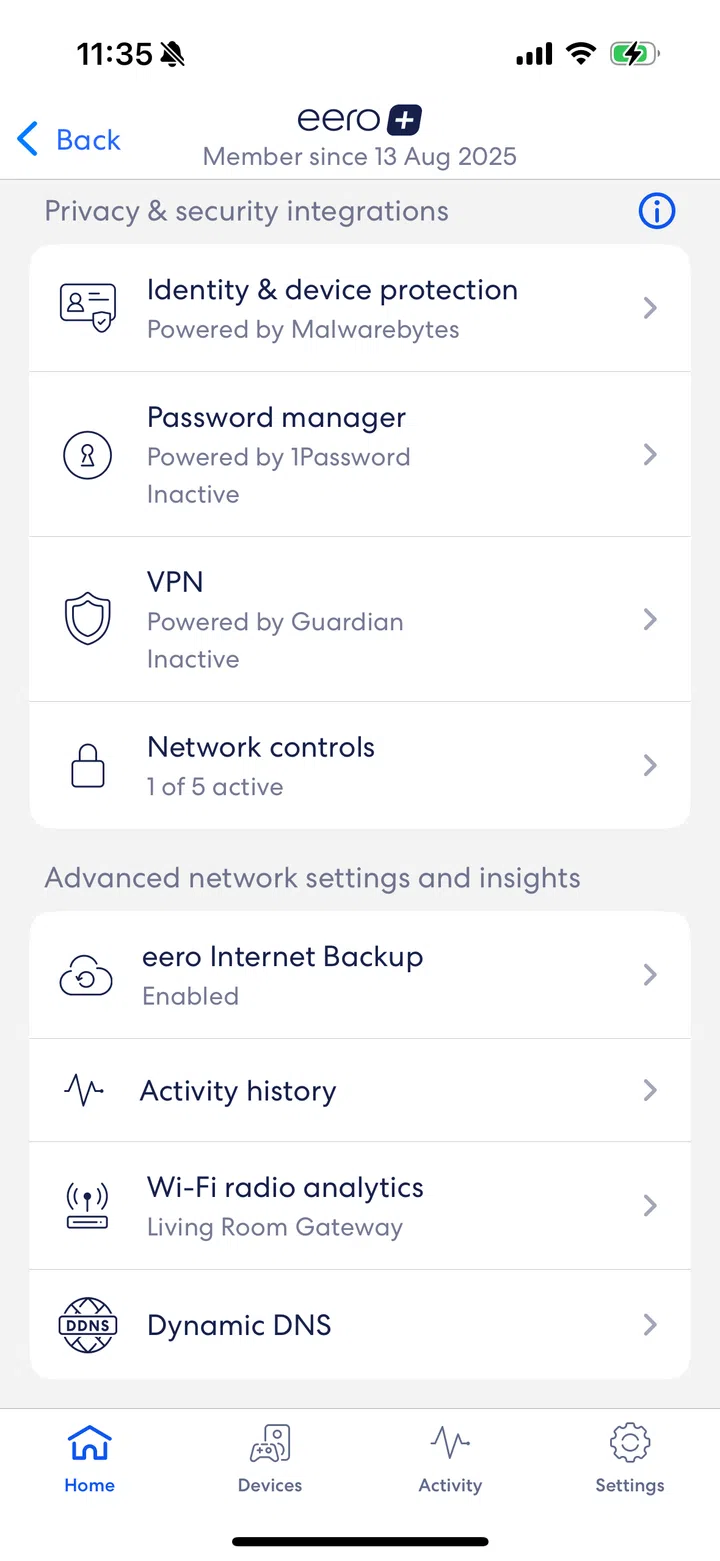720x1561 pixels.
Task: Tap the Back button
Action: (x=67, y=139)
